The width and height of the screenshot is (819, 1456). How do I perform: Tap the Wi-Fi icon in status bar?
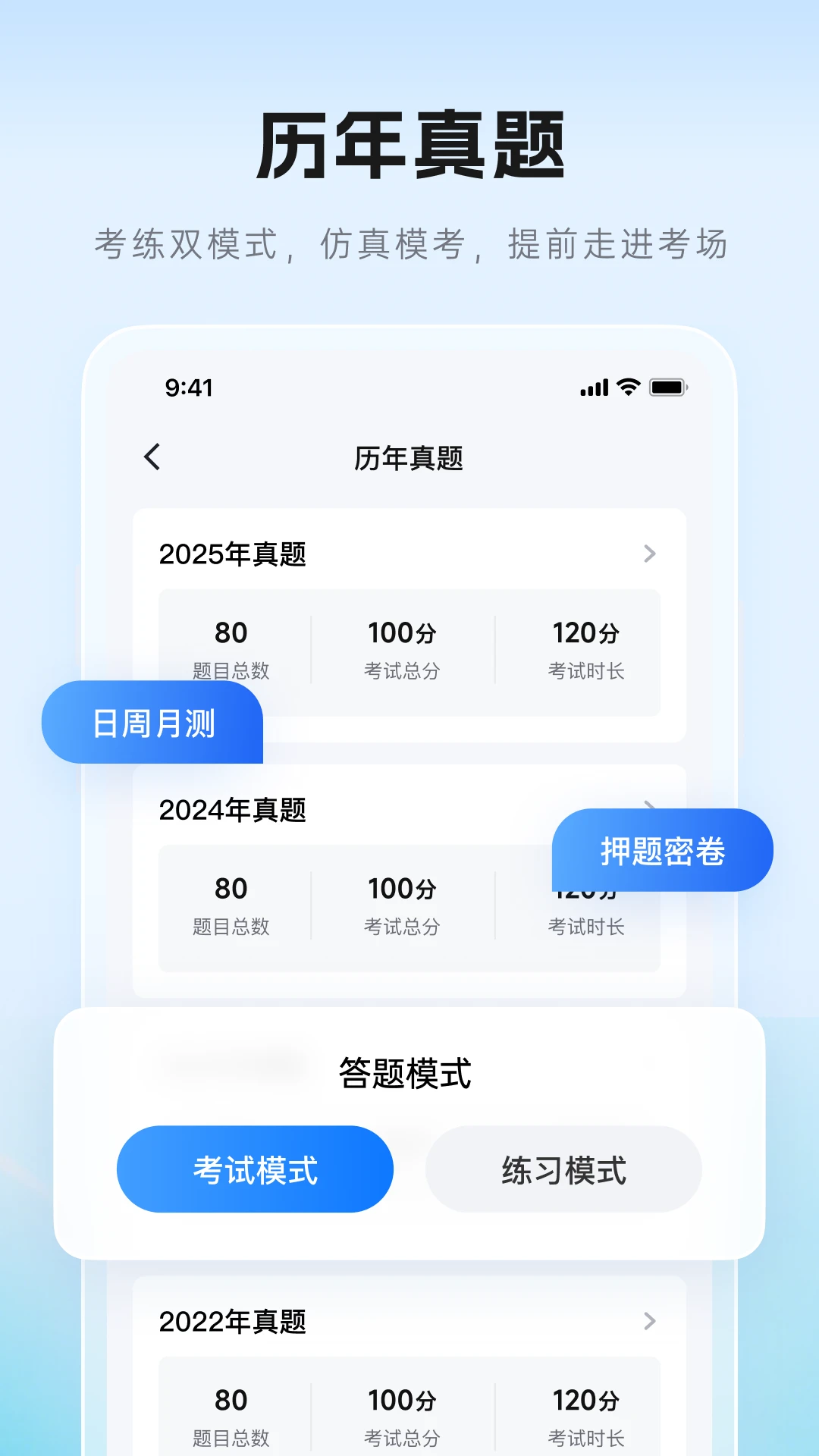click(x=626, y=388)
